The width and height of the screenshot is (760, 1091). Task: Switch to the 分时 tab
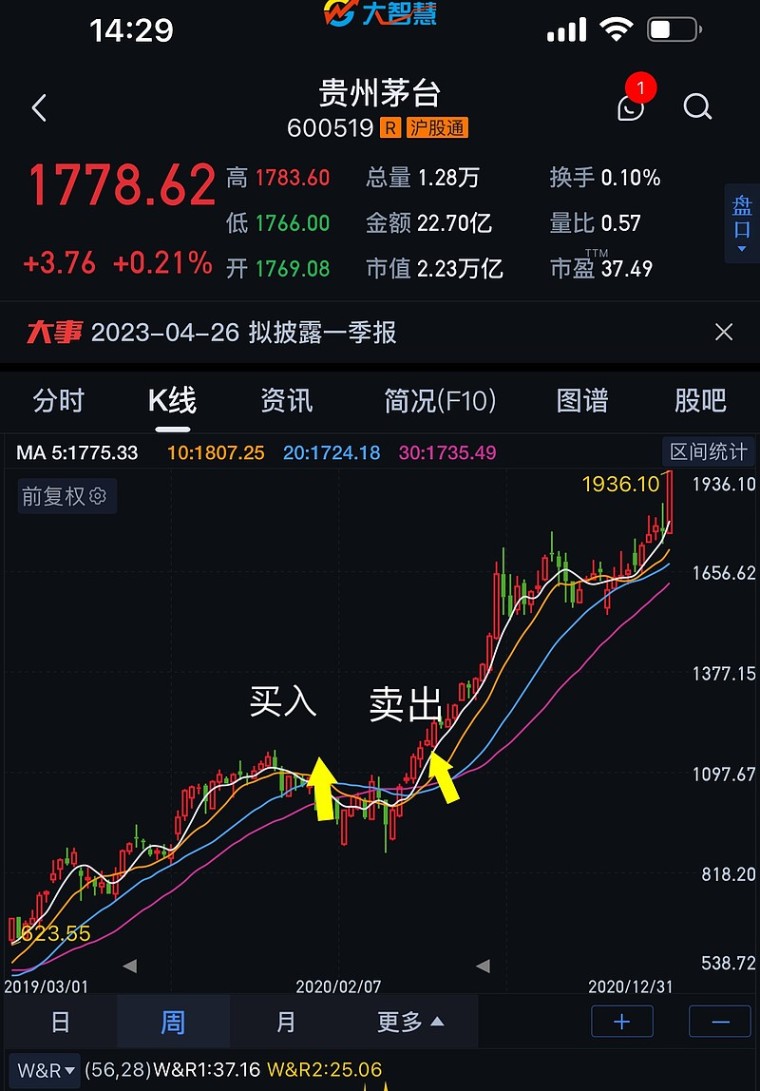60,400
